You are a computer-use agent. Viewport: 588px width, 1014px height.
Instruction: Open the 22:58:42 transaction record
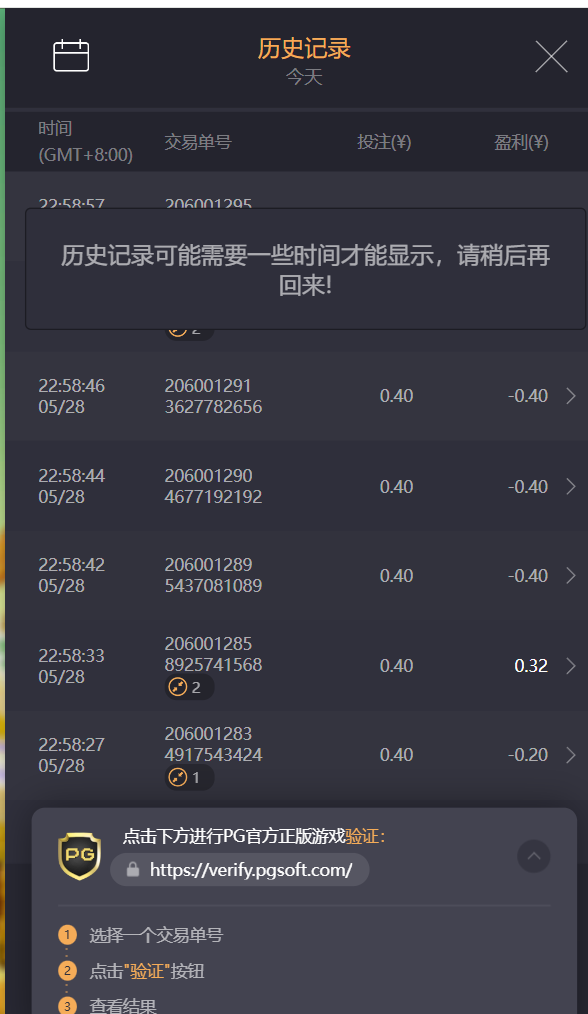point(296,576)
